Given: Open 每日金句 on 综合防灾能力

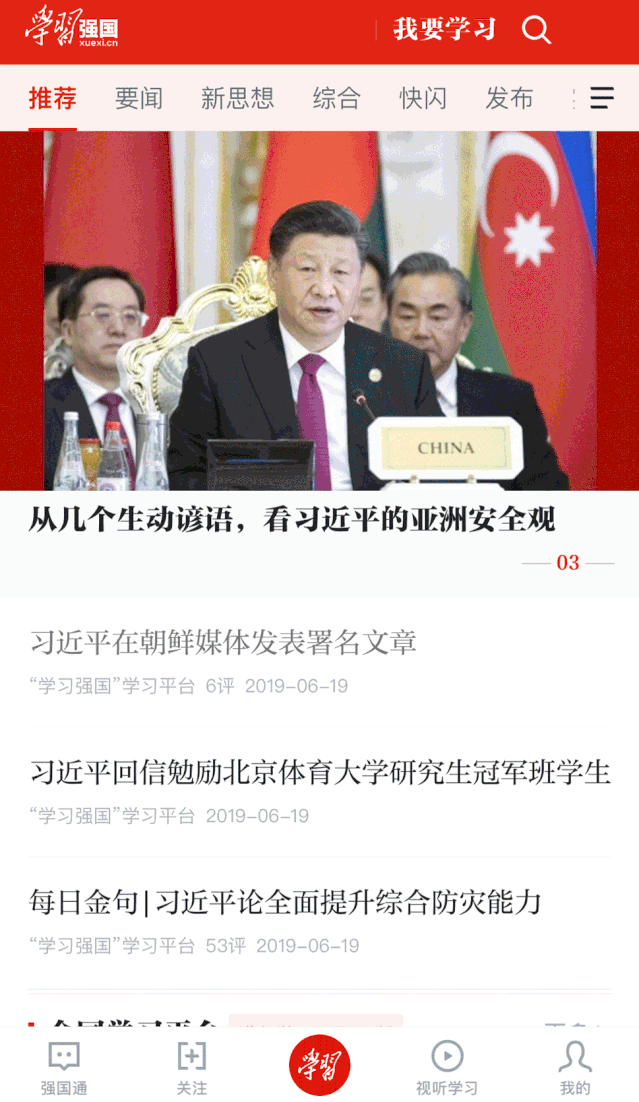Looking at the screenshot, I should [x=285, y=903].
